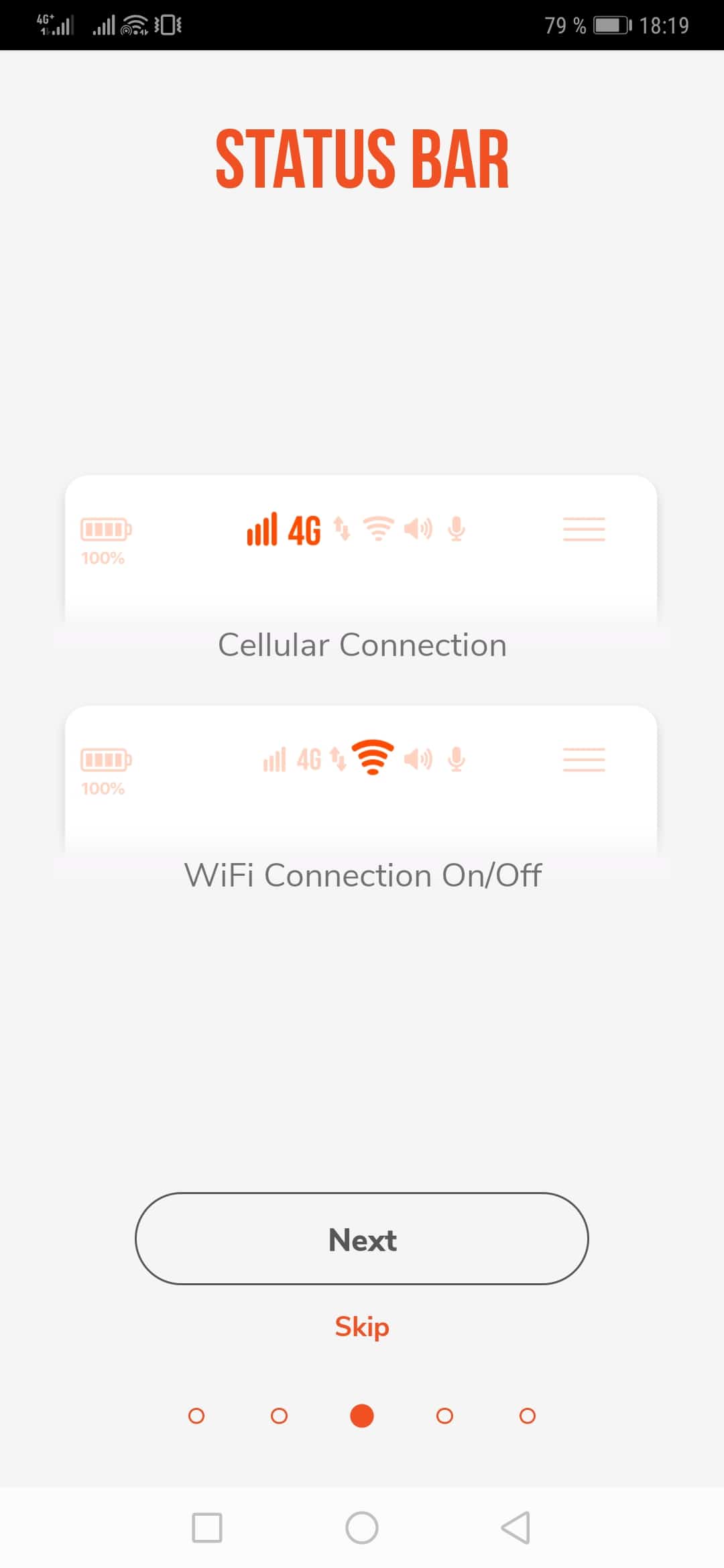This screenshot has width=724, height=1568.
Task: Skip the onboarding tutorial
Action: 362,1327
